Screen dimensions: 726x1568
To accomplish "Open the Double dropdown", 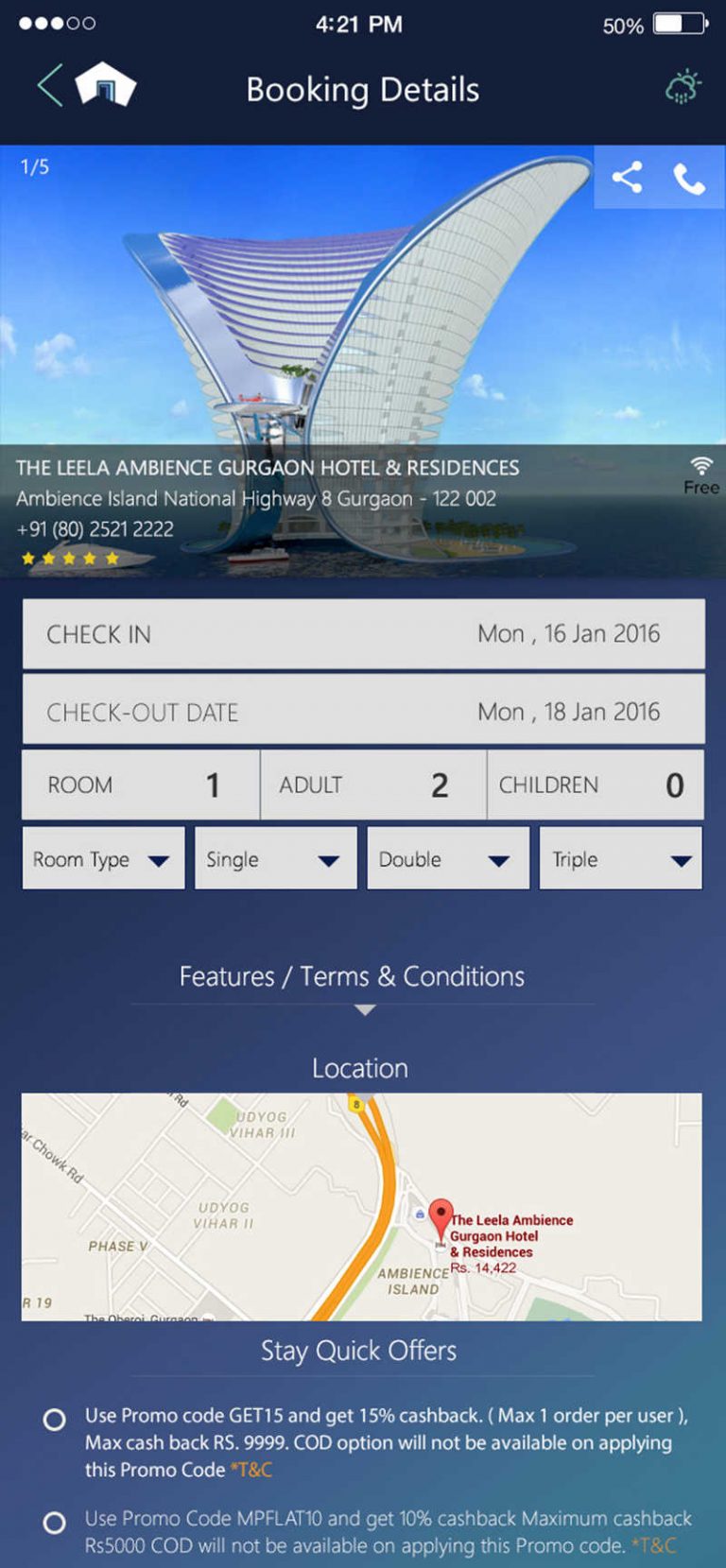I will click(x=448, y=858).
